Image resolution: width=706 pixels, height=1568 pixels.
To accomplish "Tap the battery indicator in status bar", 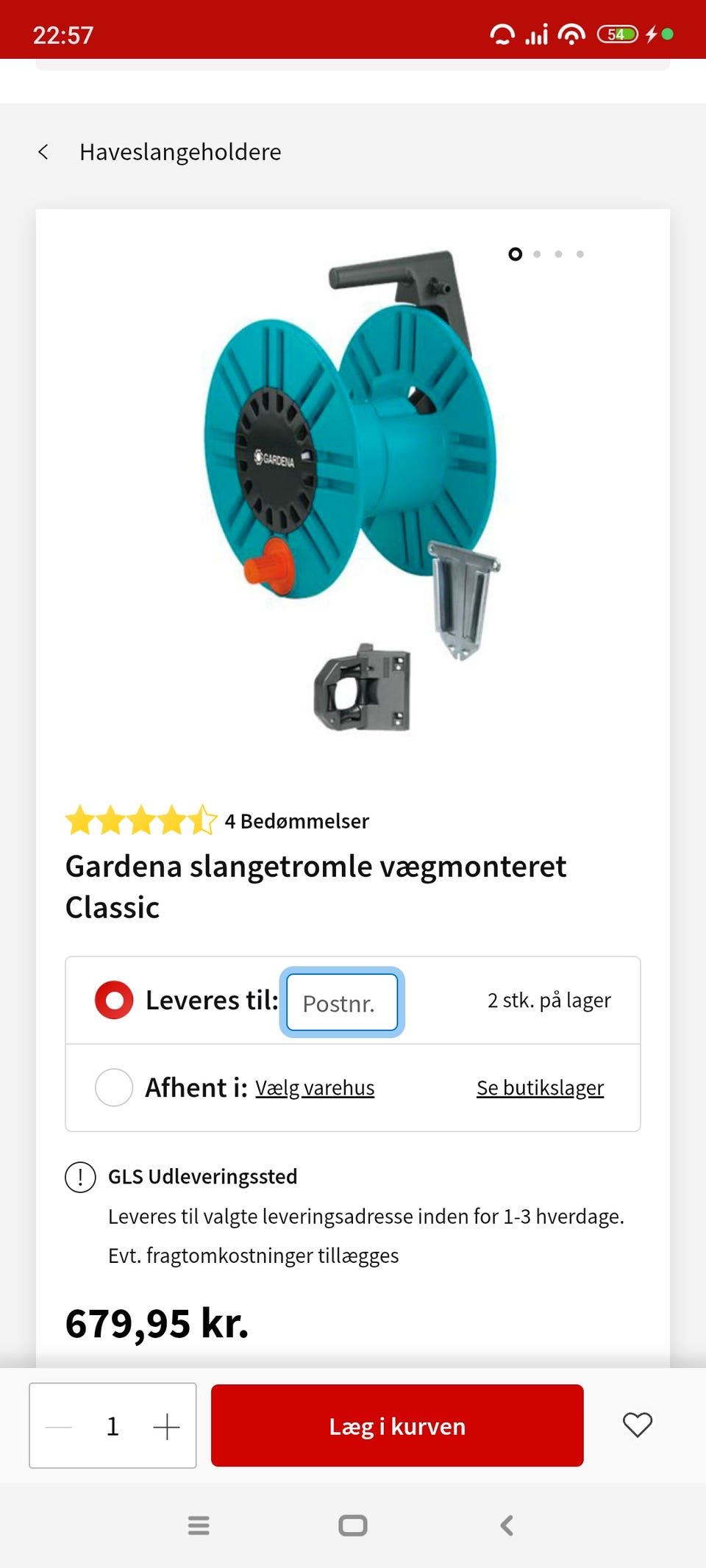I will click(x=618, y=33).
